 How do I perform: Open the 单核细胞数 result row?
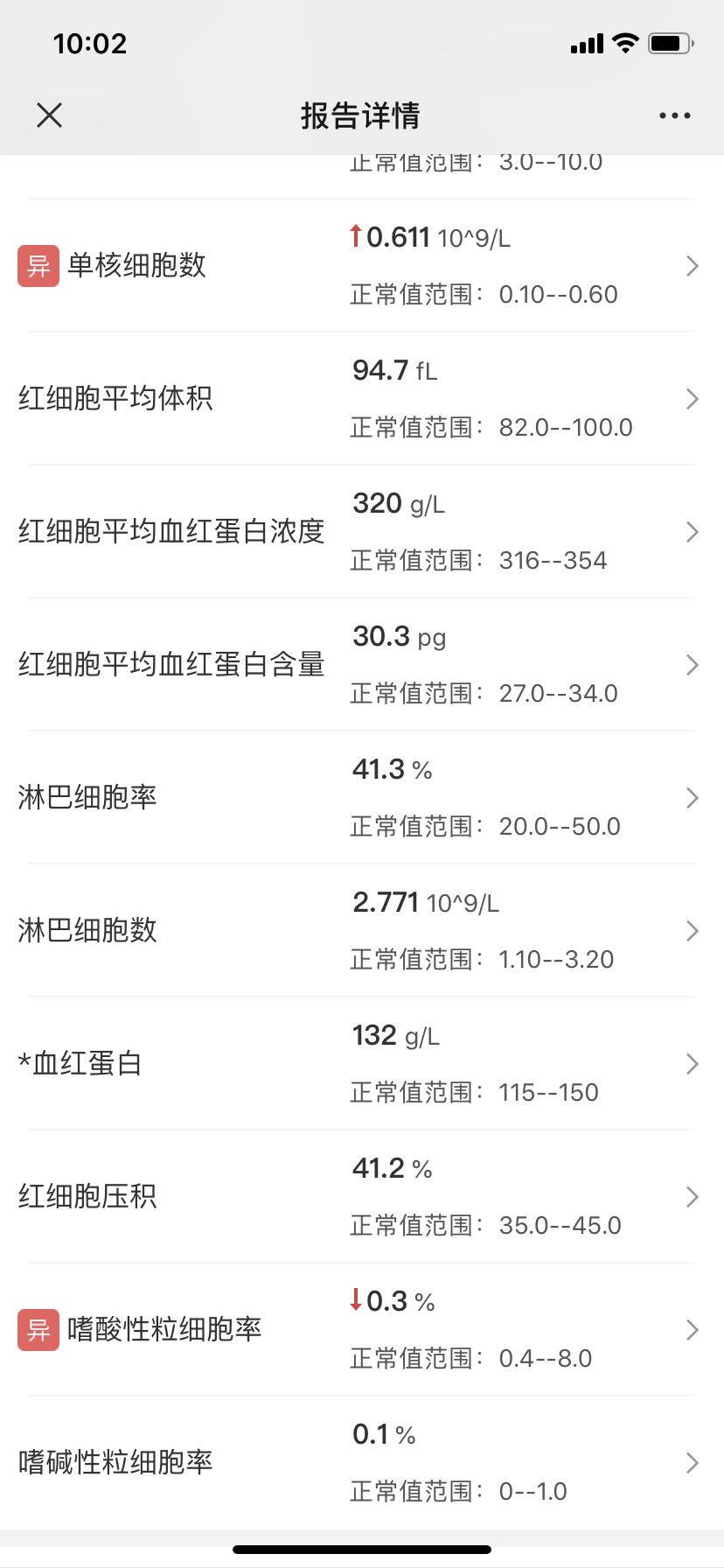pyautogui.click(x=362, y=266)
